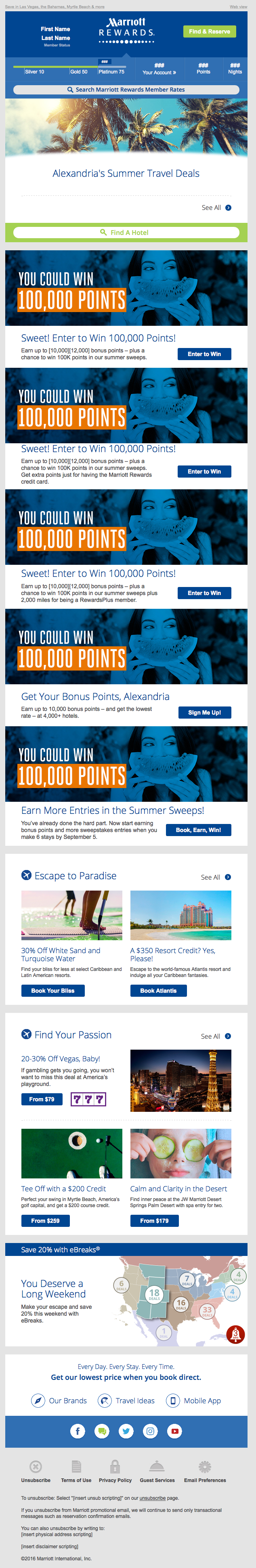Open the YouTube channel icon
Screen dimensions: 256x1568
pos(175,1431)
